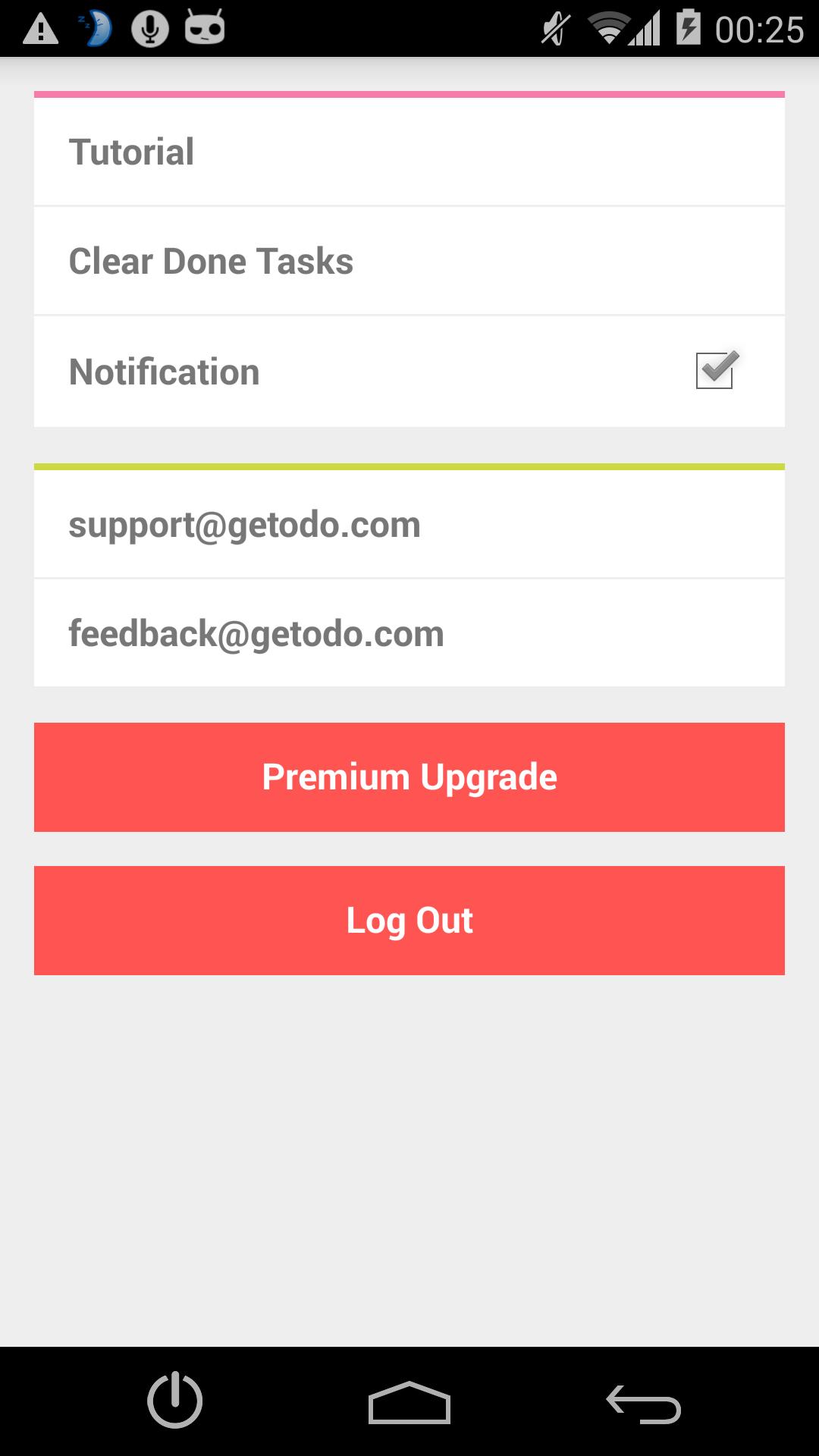Return to the home screen
The height and width of the screenshot is (1456, 819).
[x=409, y=1403]
